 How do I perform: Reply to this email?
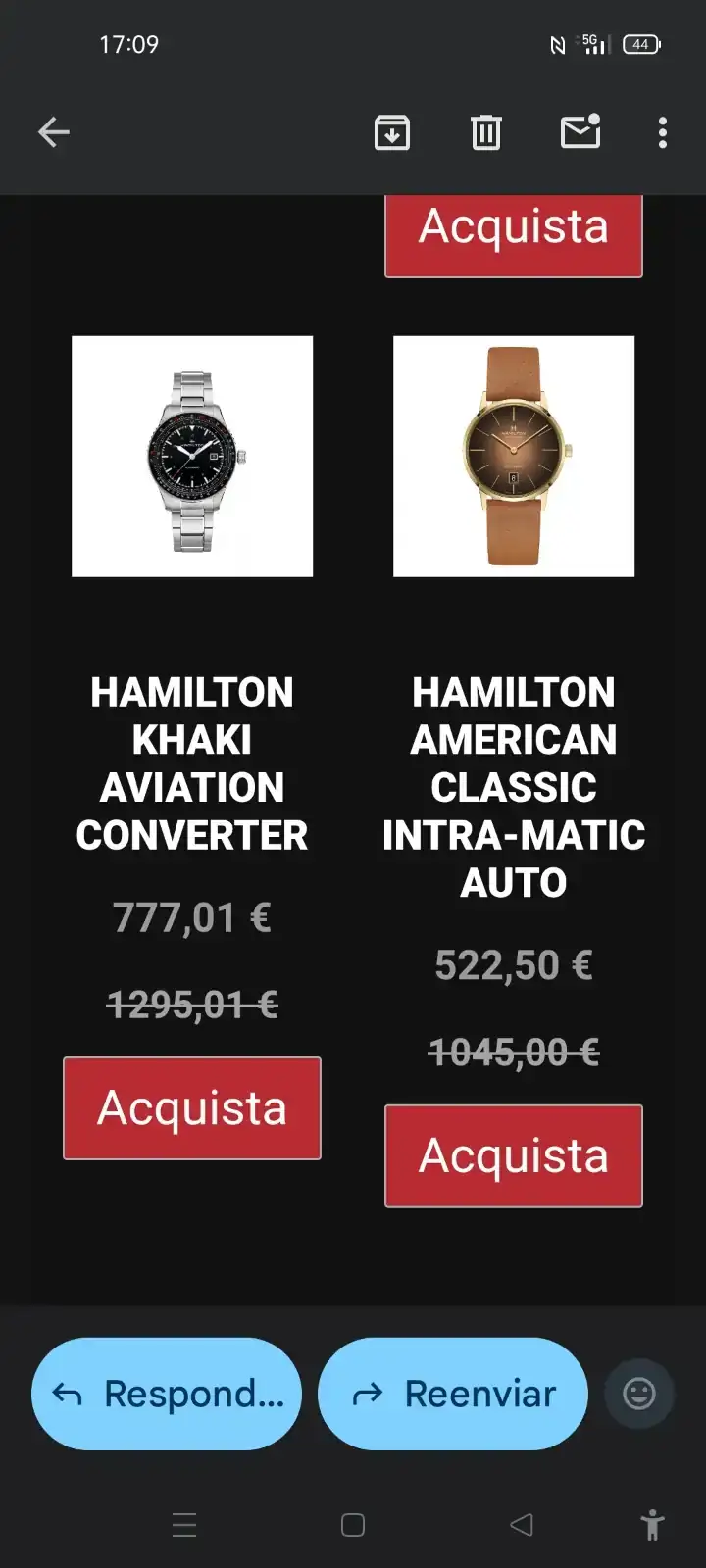[167, 1394]
